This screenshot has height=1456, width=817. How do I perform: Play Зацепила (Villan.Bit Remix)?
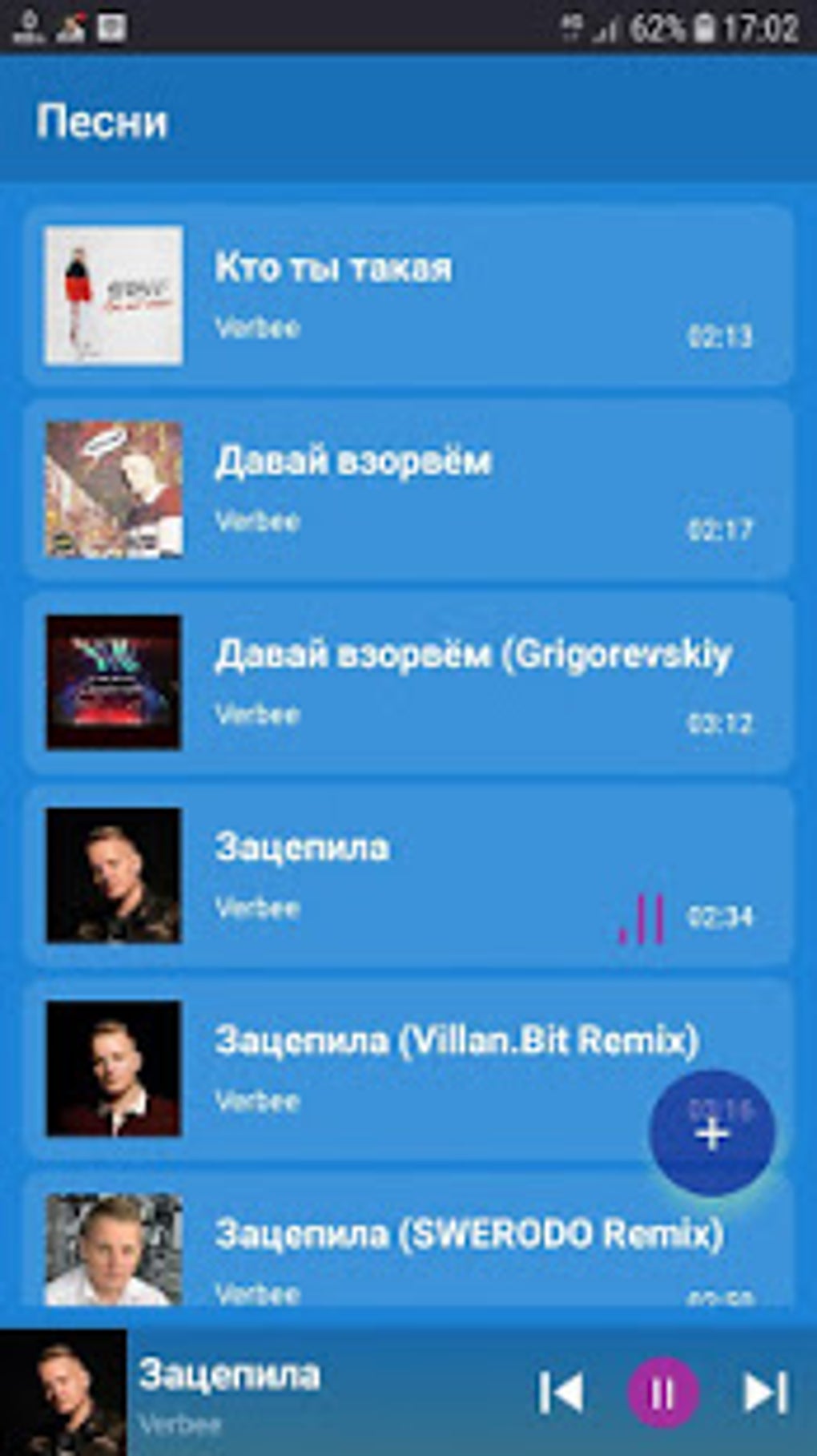click(x=408, y=1069)
